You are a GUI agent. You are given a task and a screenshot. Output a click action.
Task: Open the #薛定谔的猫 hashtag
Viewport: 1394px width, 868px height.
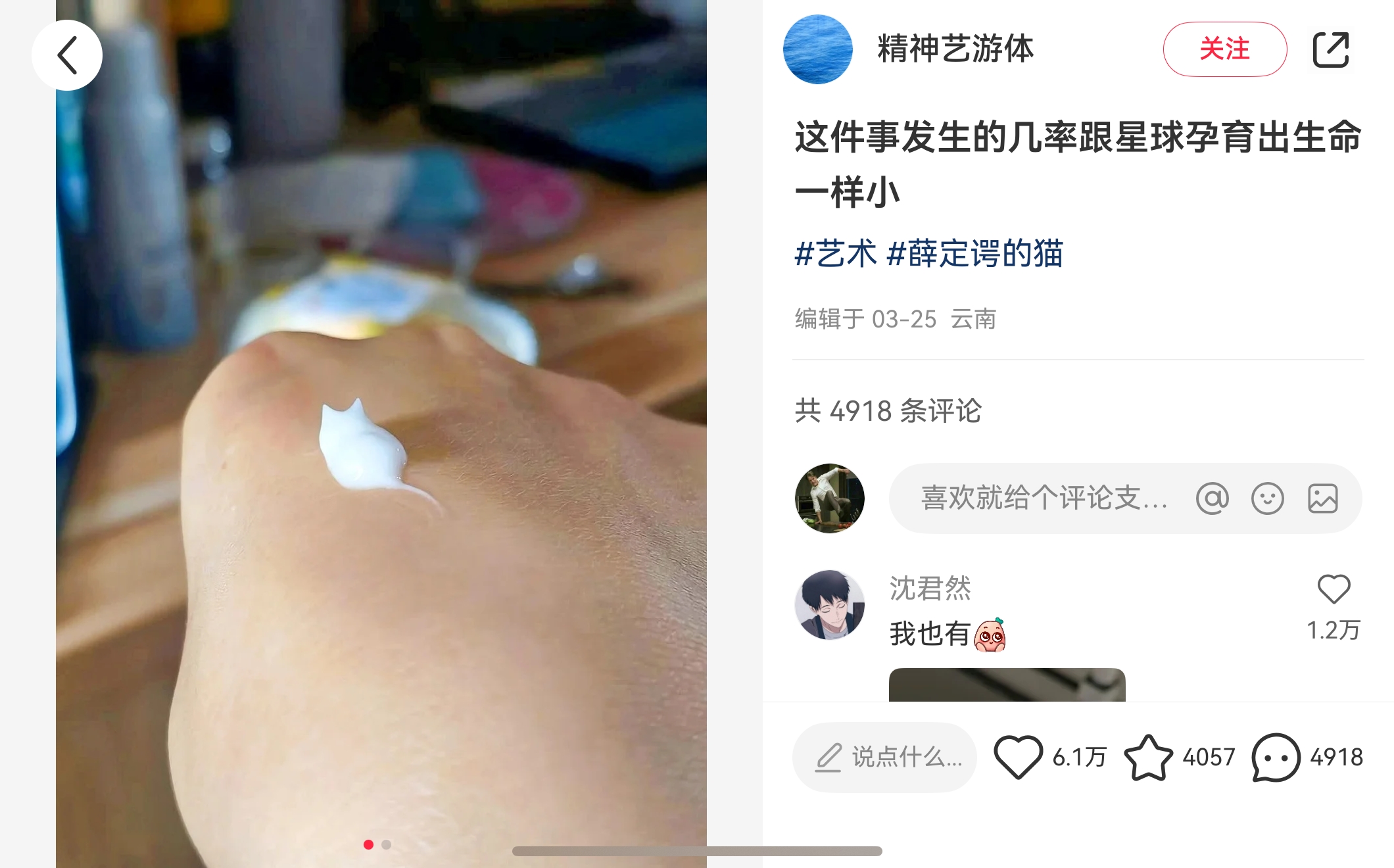pyautogui.click(x=974, y=254)
